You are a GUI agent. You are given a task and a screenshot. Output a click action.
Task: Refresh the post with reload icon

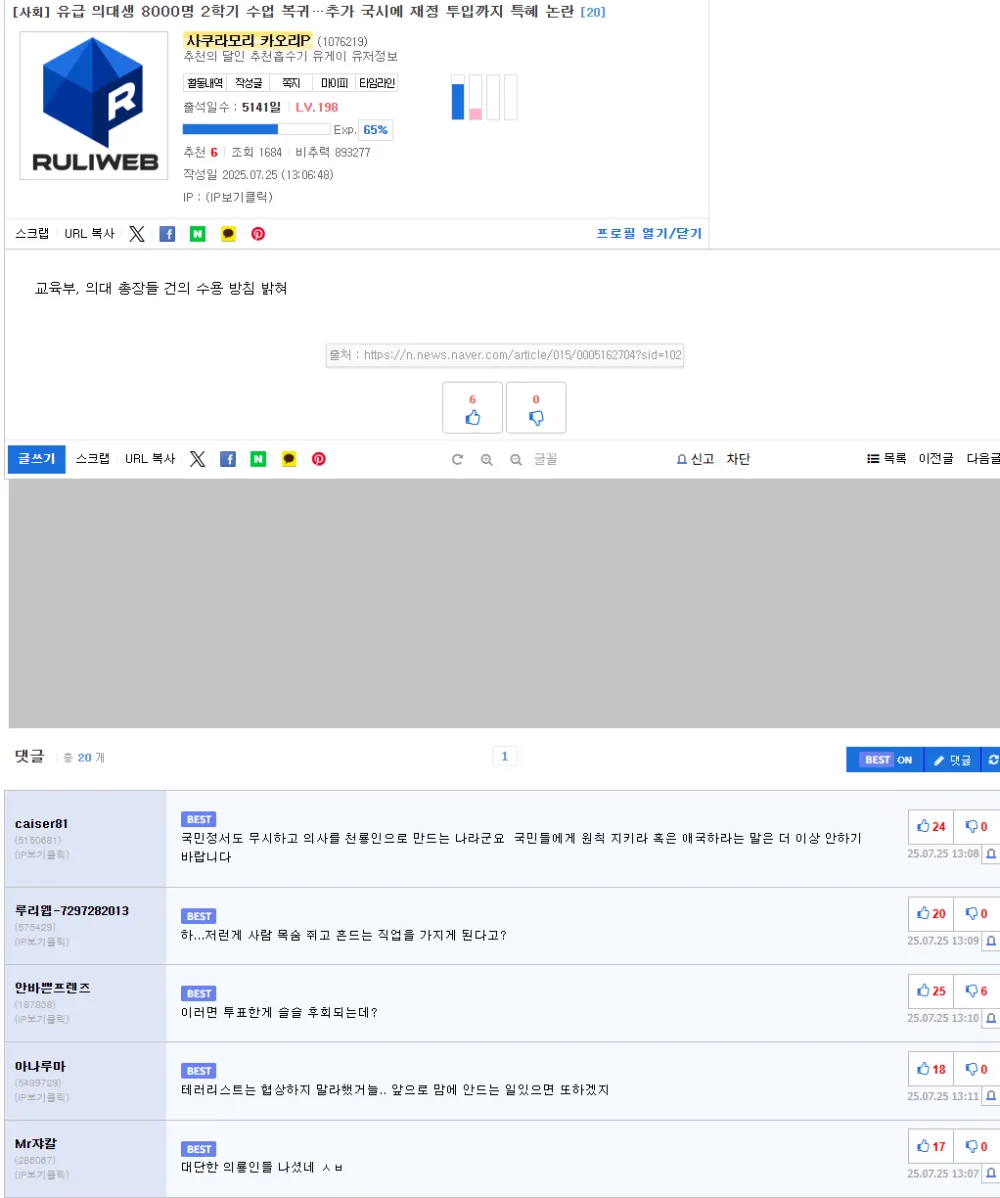tap(457, 460)
